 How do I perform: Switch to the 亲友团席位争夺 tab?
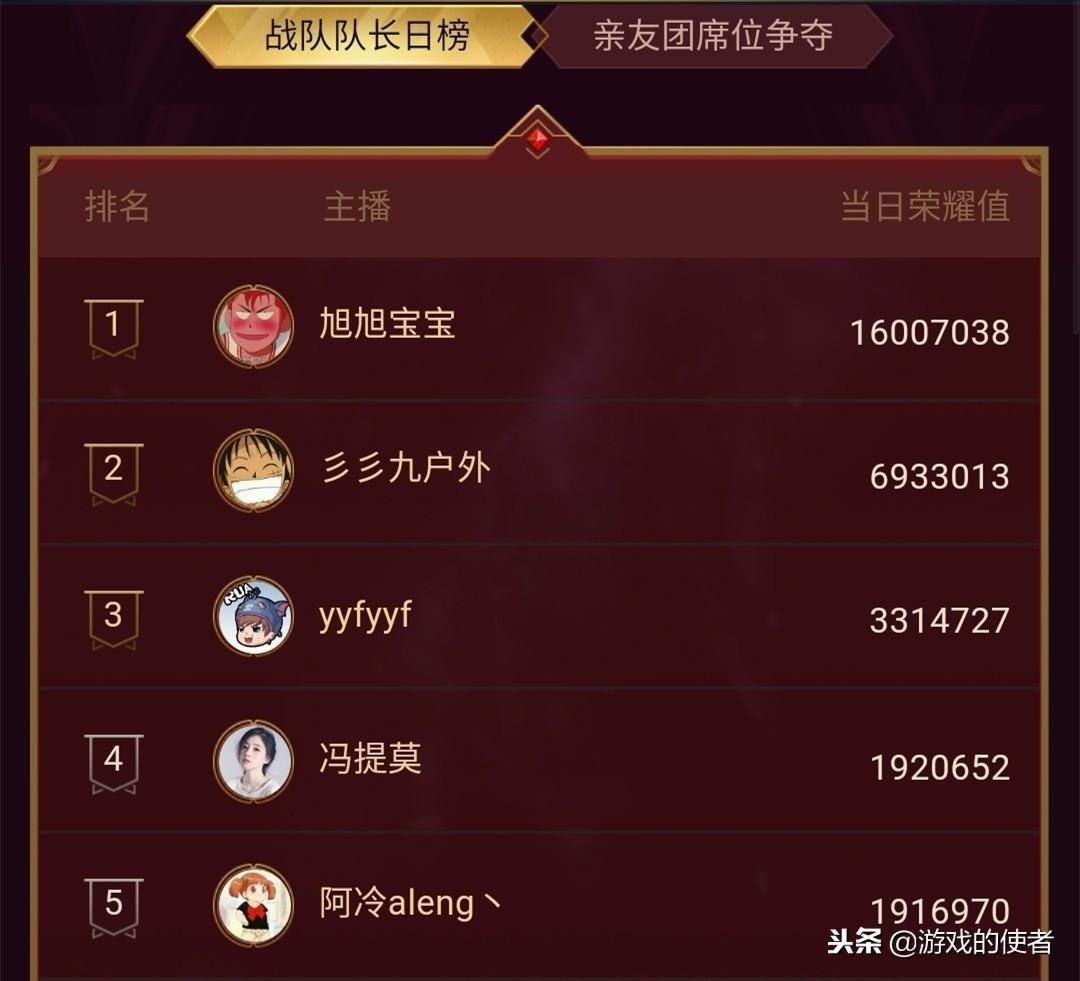tap(712, 37)
